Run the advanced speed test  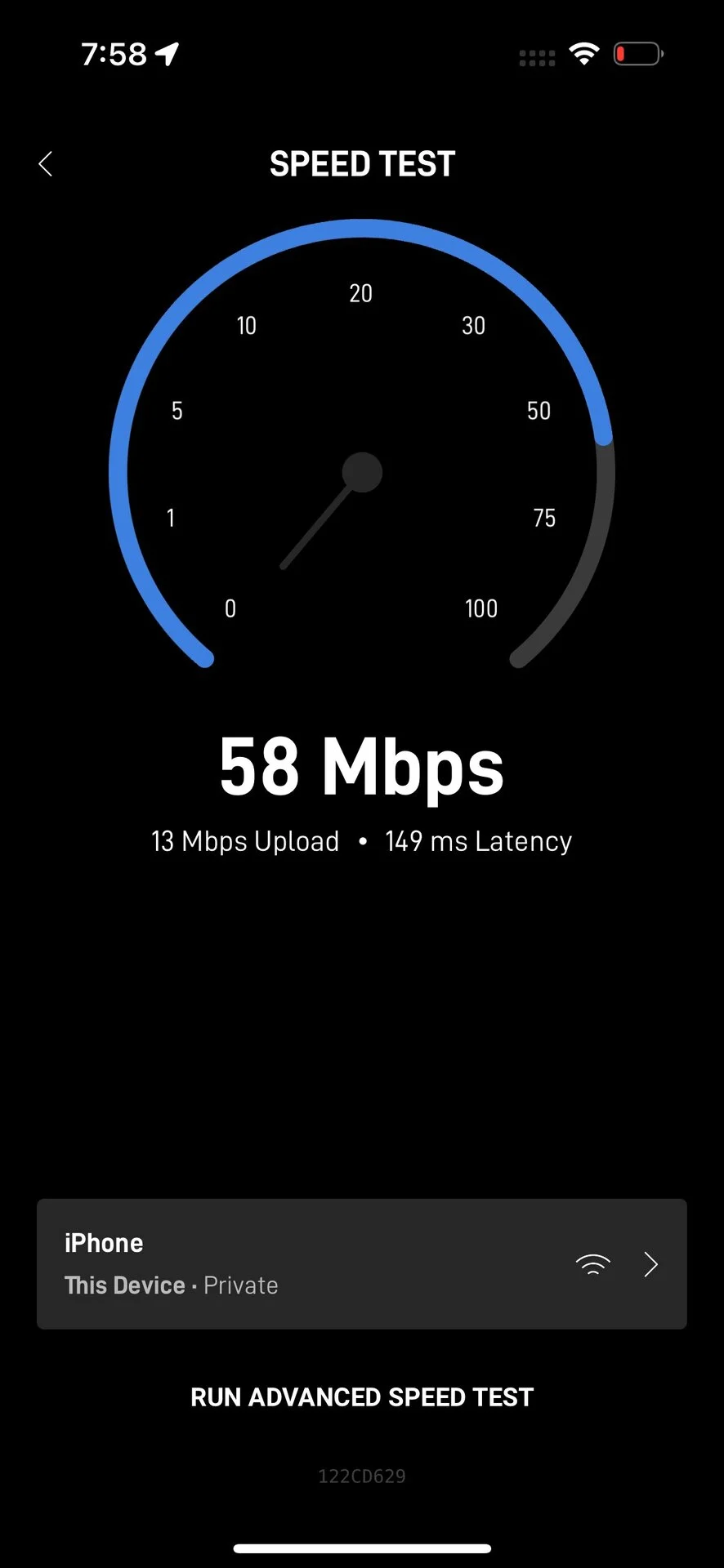tap(361, 1397)
